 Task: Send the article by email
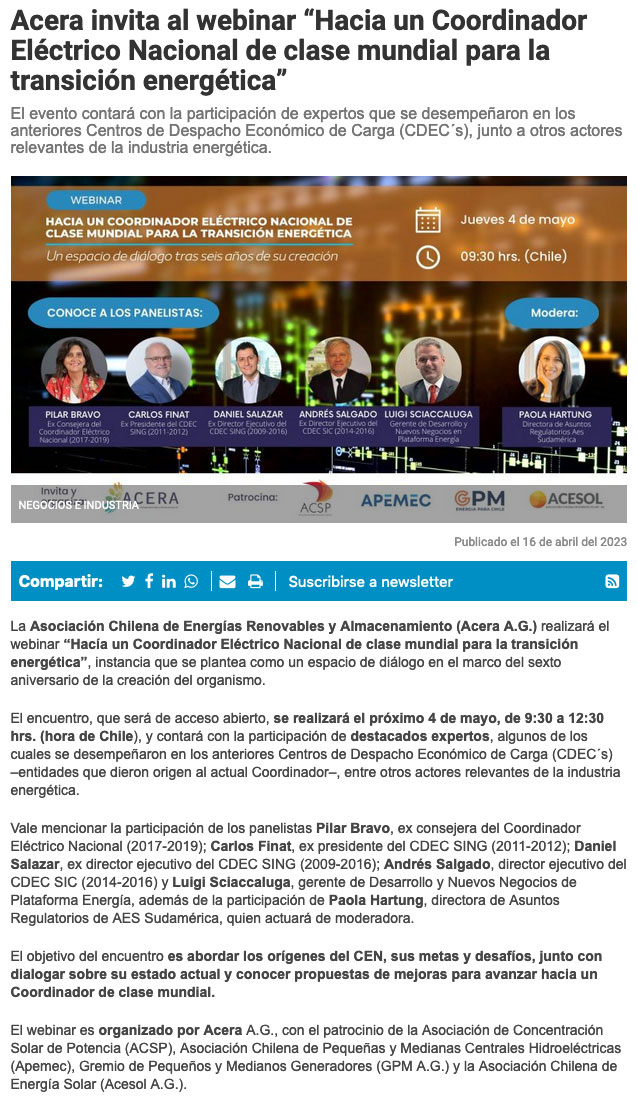(227, 581)
